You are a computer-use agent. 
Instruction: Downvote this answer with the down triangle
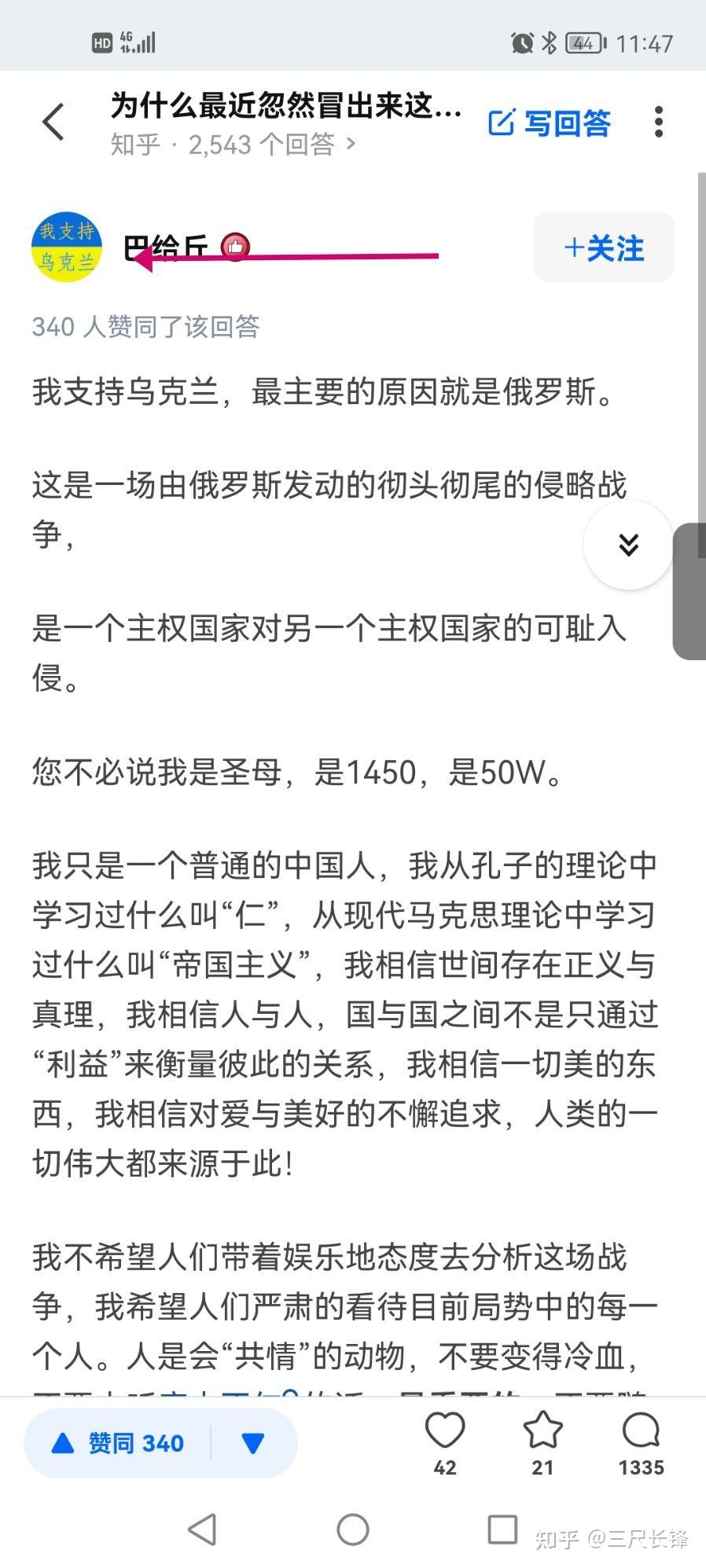(x=253, y=1444)
